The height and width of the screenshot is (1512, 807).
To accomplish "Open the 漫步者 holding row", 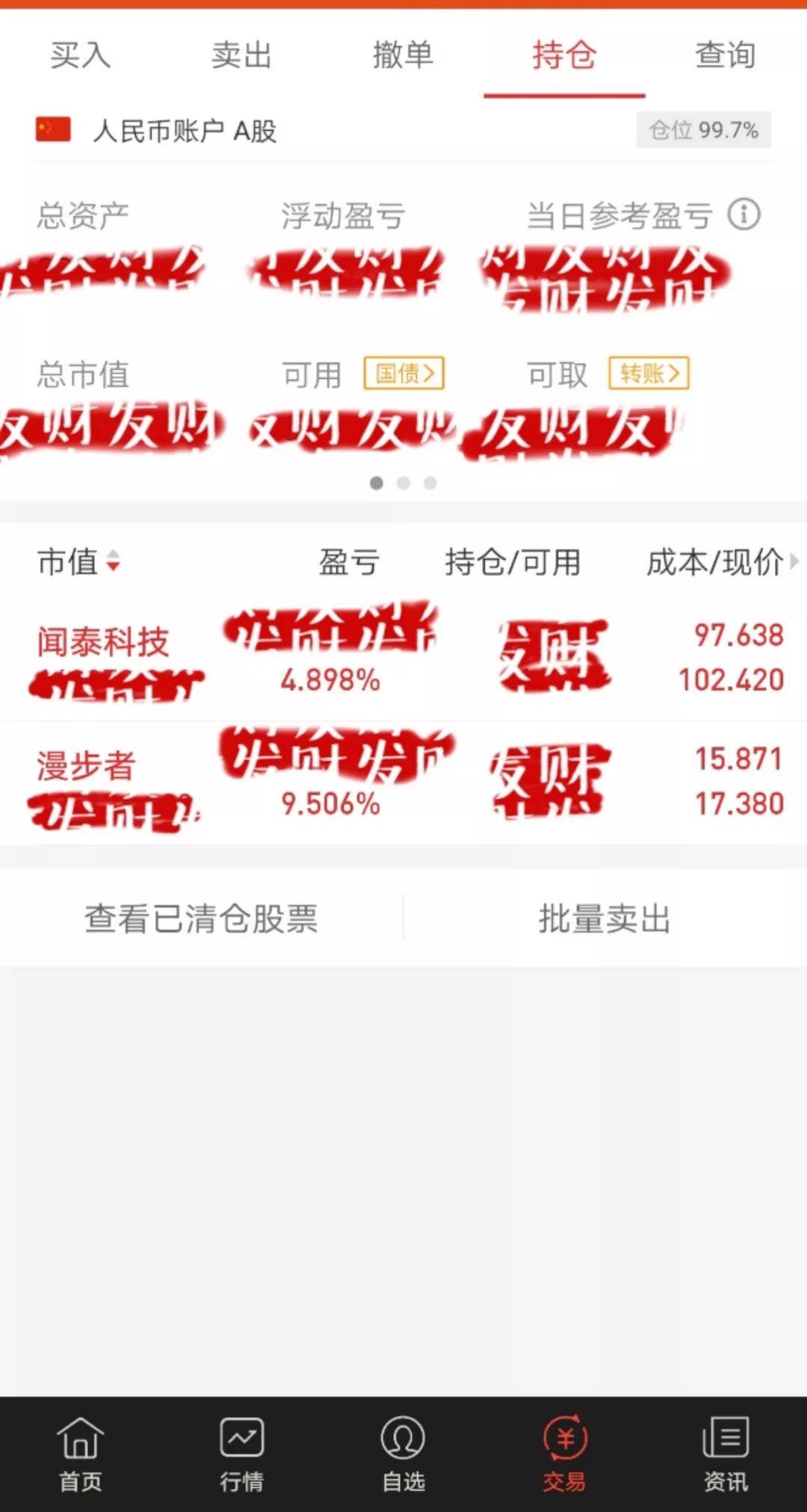I will 403,783.
